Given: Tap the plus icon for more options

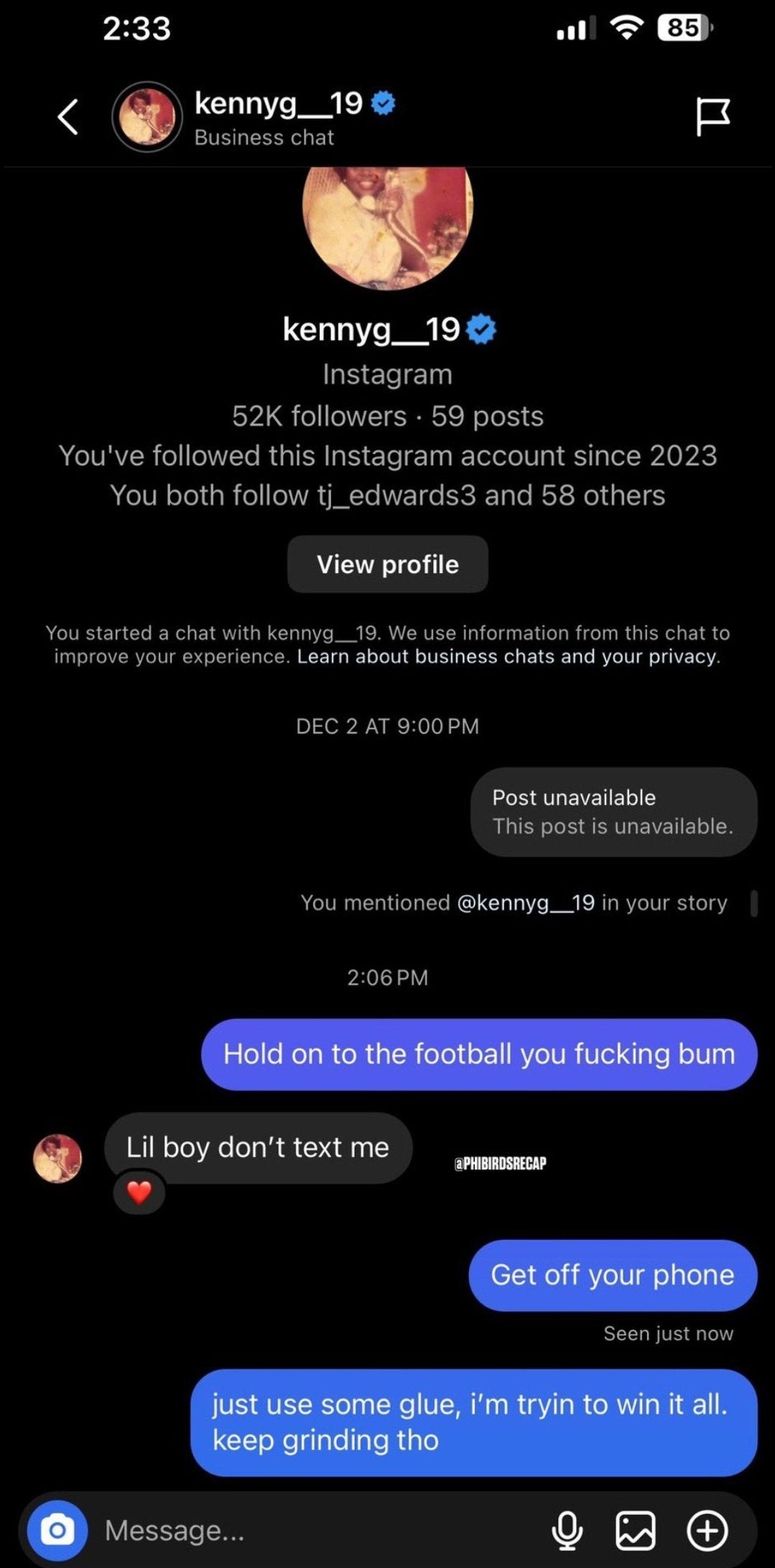Looking at the screenshot, I should (707, 1530).
